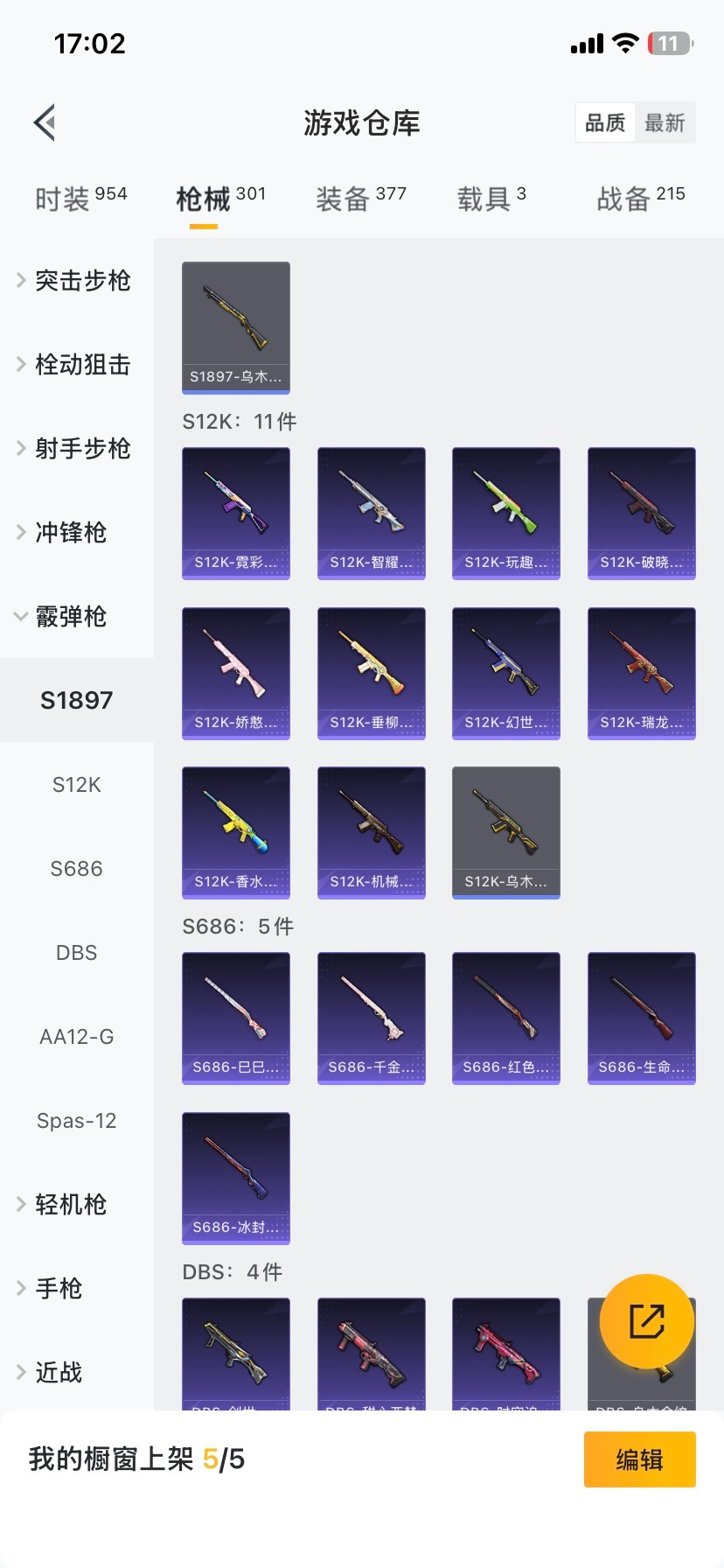Screen dimensions: 724x1568
Task: Tap the 编辑 button at bottom right
Action: (x=639, y=1459)
